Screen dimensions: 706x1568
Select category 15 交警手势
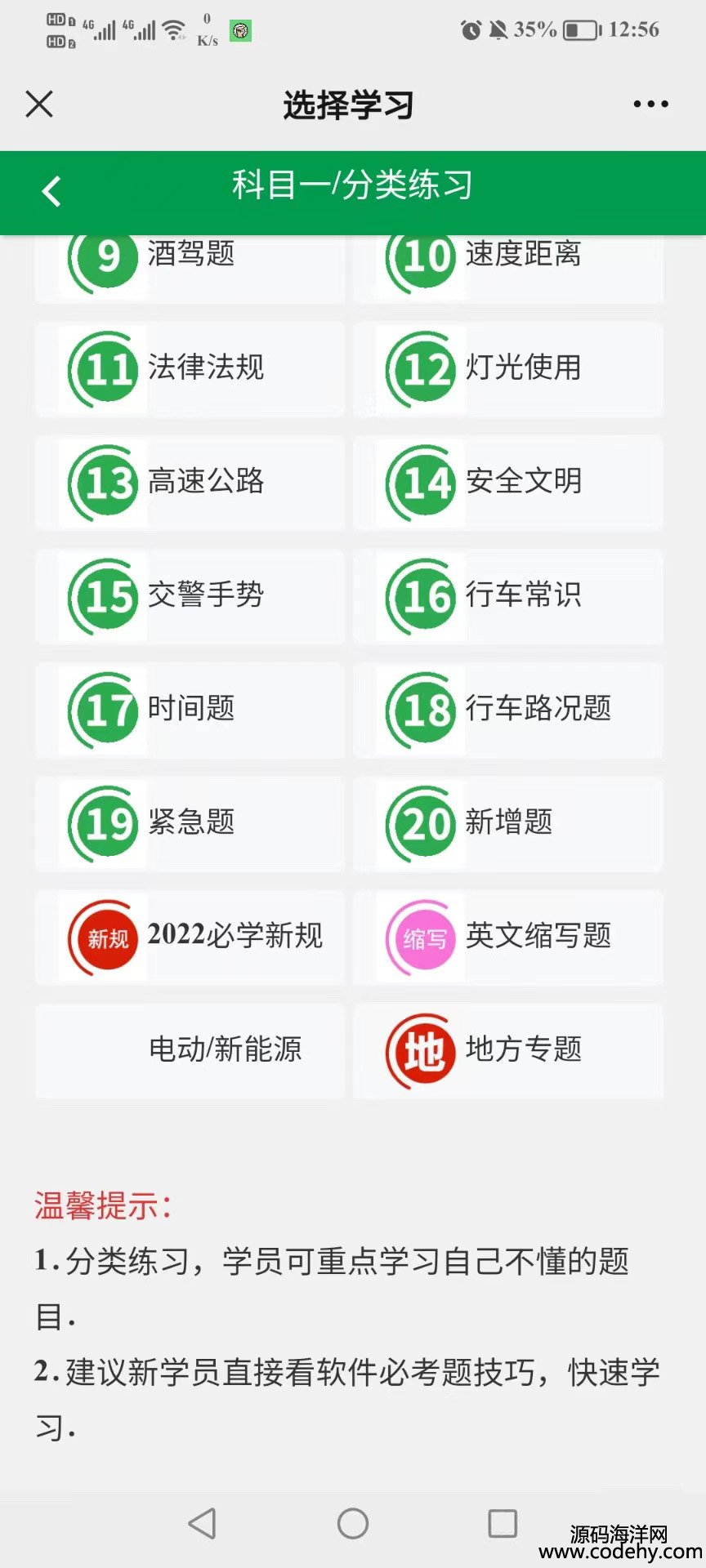click(190, 595)
